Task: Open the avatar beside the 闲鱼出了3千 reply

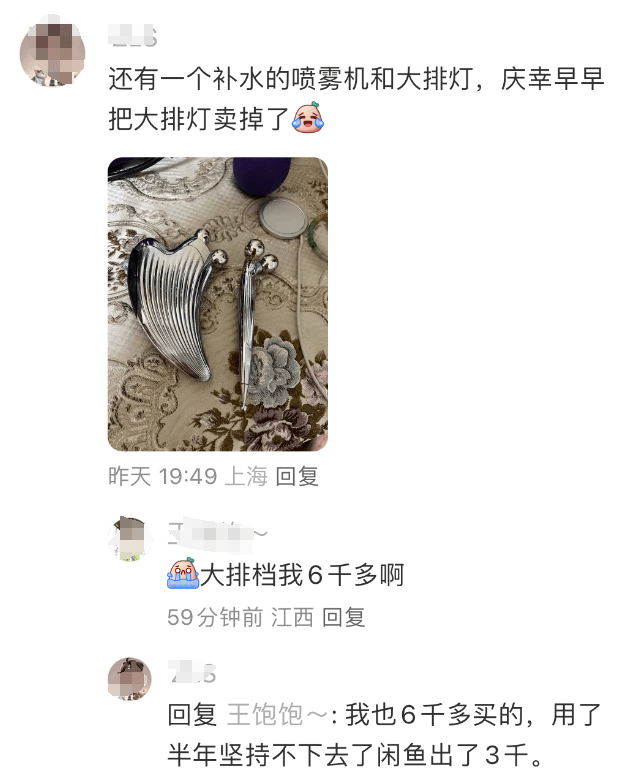Action: (x=130, y=679)
